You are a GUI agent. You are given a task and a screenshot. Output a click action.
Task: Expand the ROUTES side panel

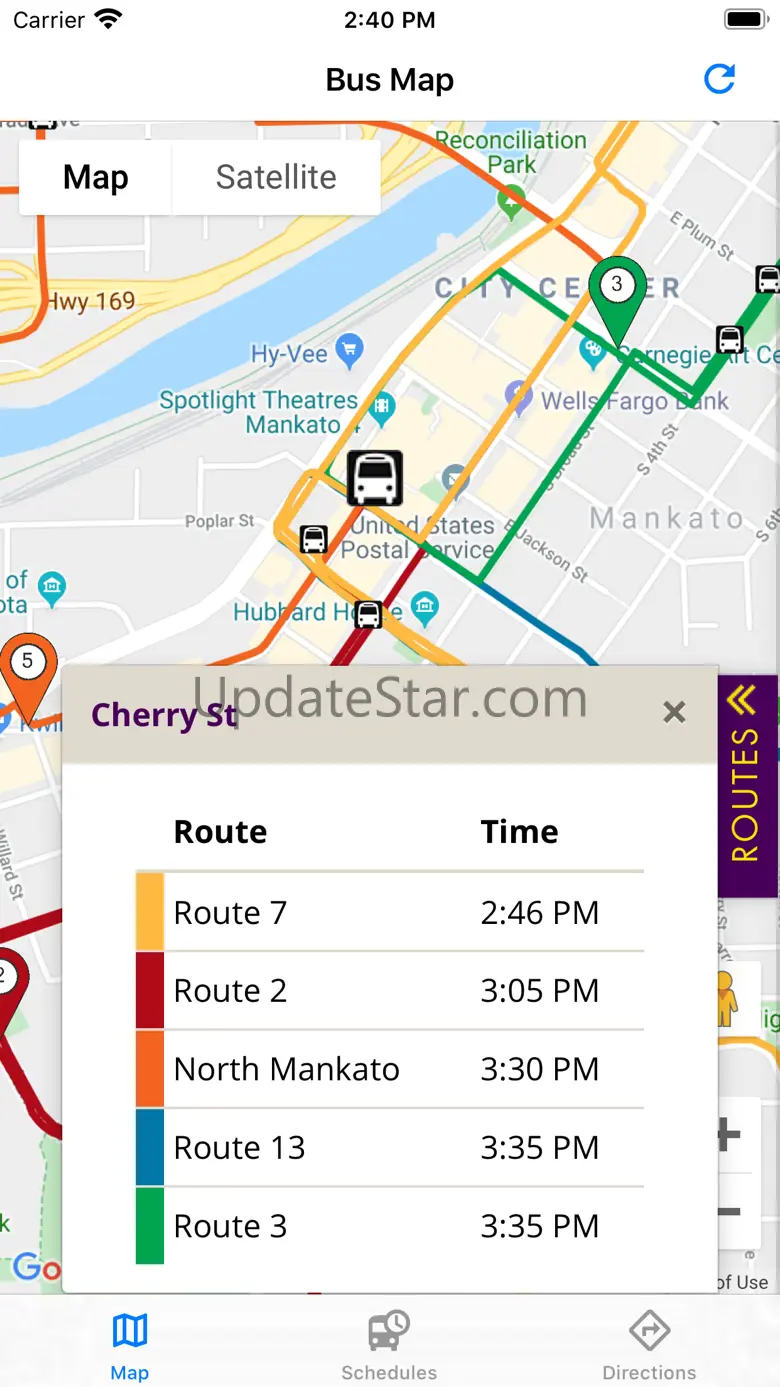748,785
